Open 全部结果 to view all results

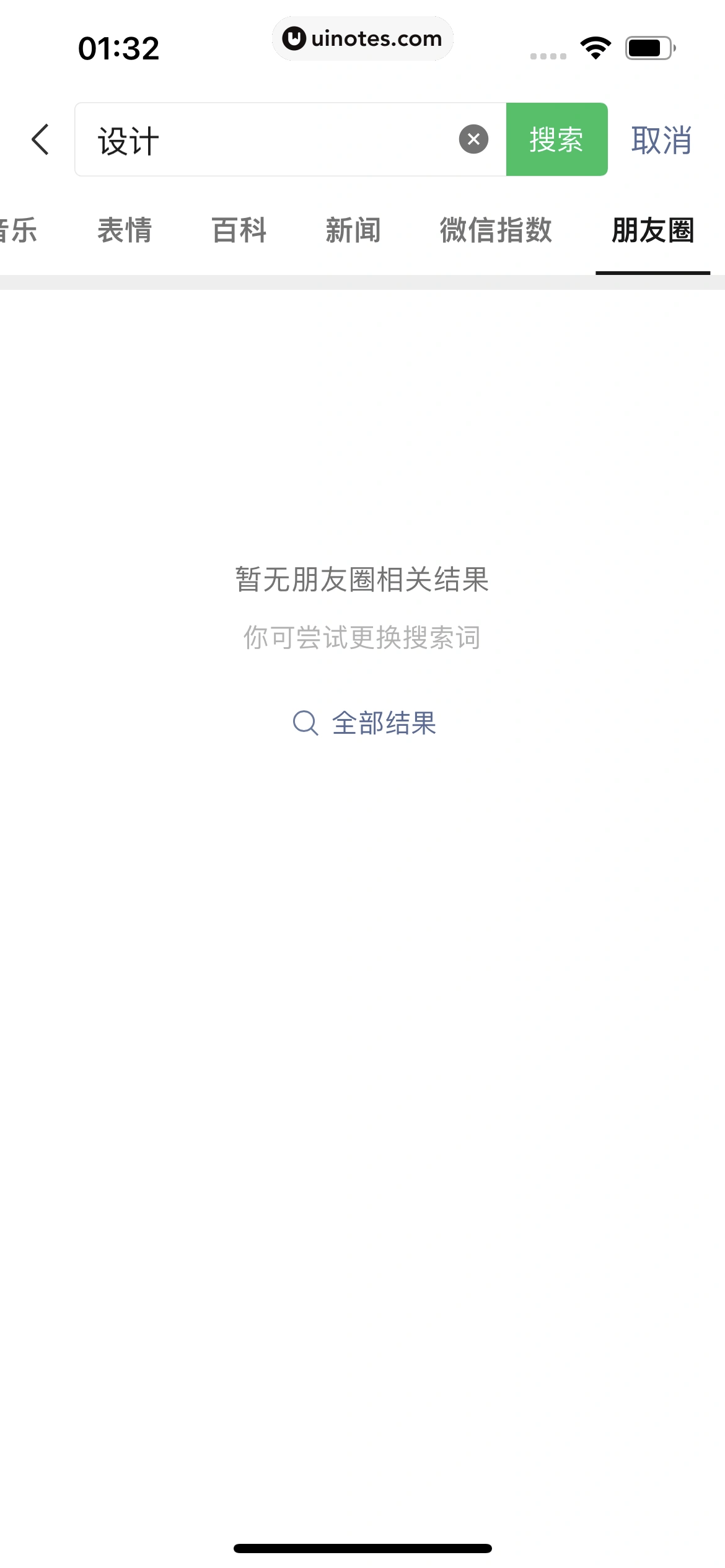364,723
